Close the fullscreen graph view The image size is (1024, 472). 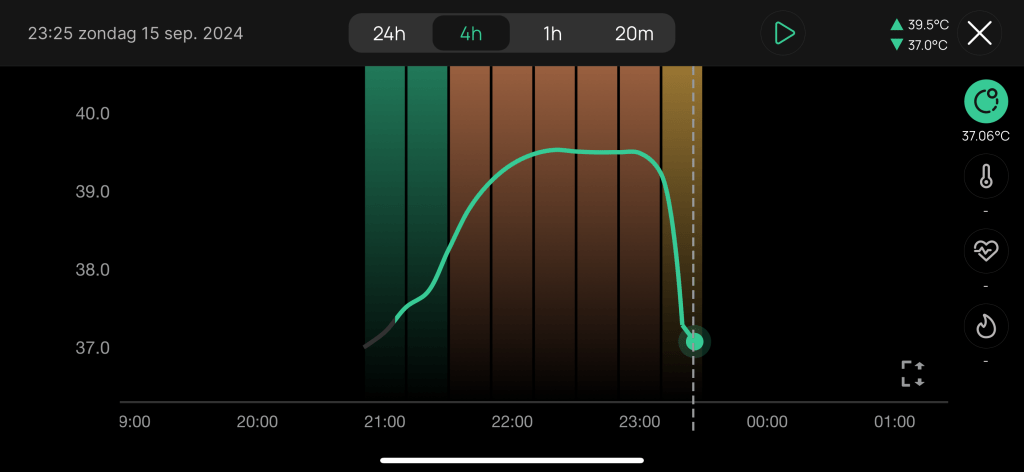coord(980,33)
